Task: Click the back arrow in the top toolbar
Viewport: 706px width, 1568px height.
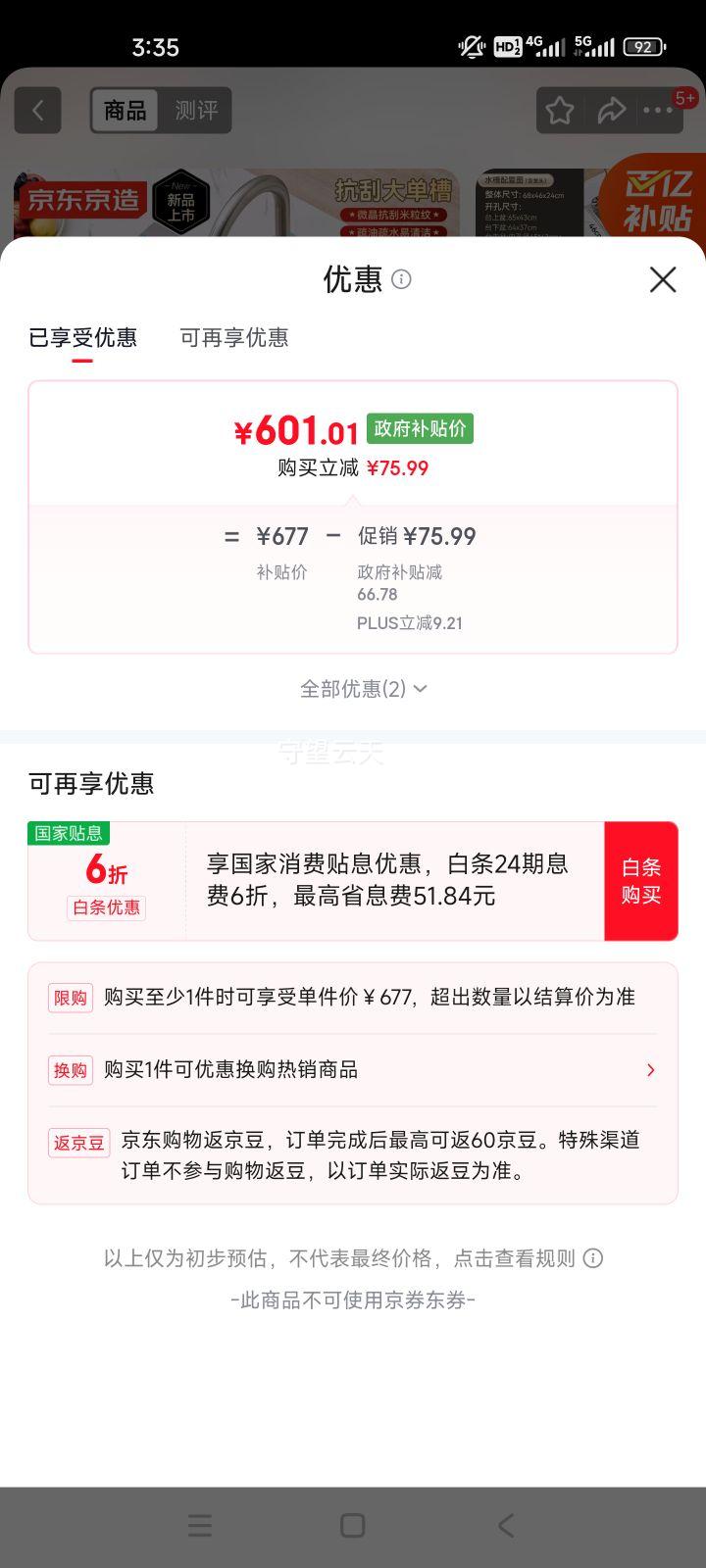Action: [x=37, y=110]
